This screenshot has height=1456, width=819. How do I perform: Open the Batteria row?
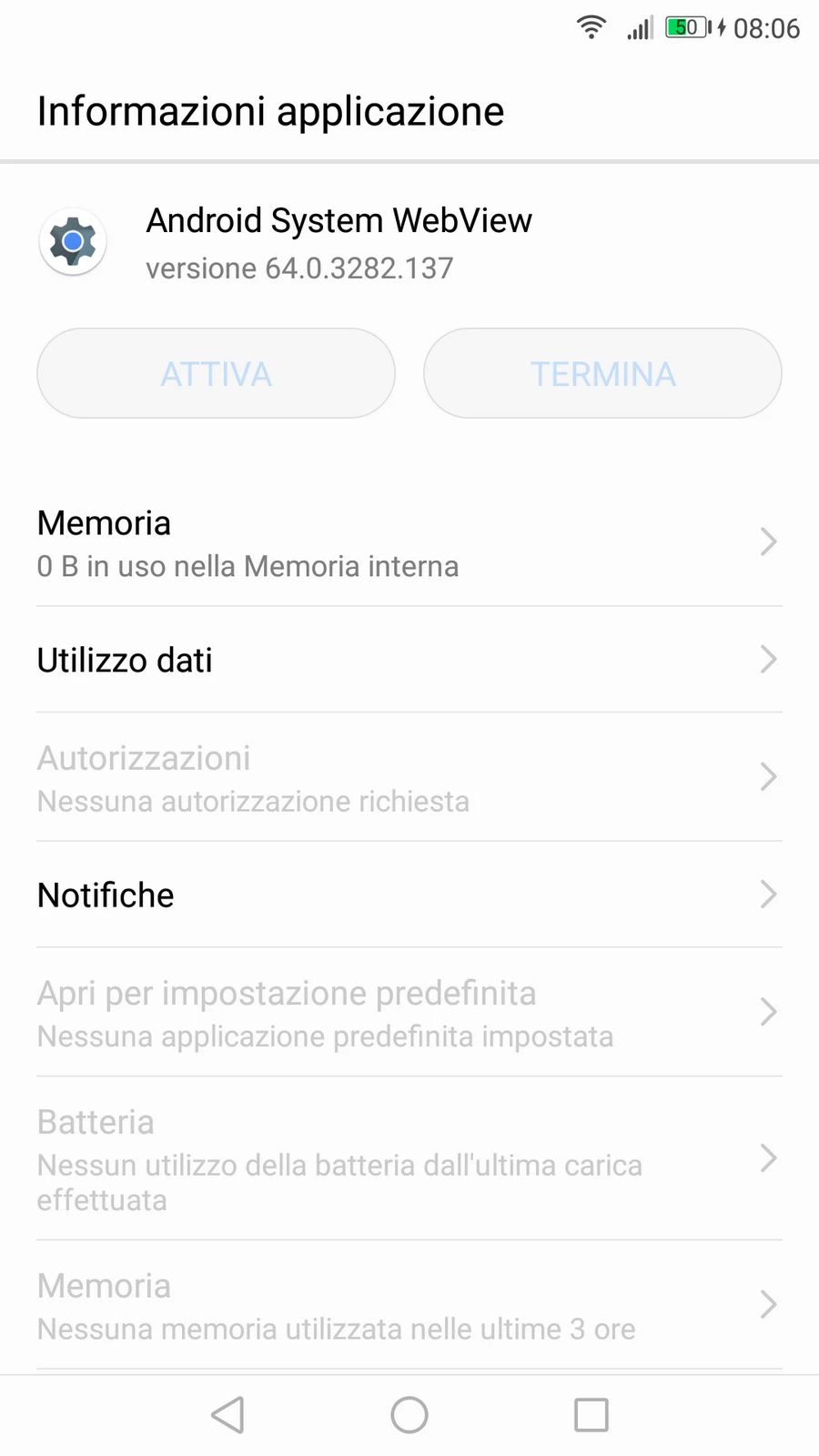409,1158
